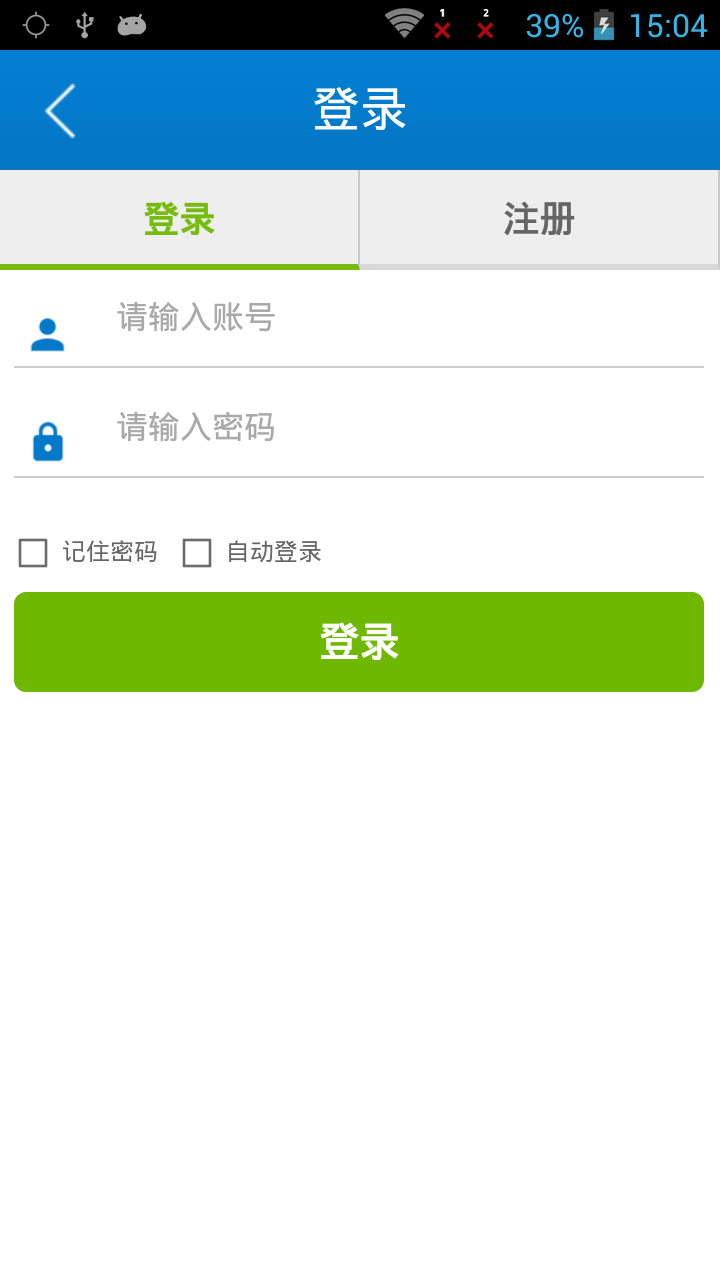Screen dimensions: 720x1280
Task: Go back using the header arrow
Action: click(x=60, y=110)
